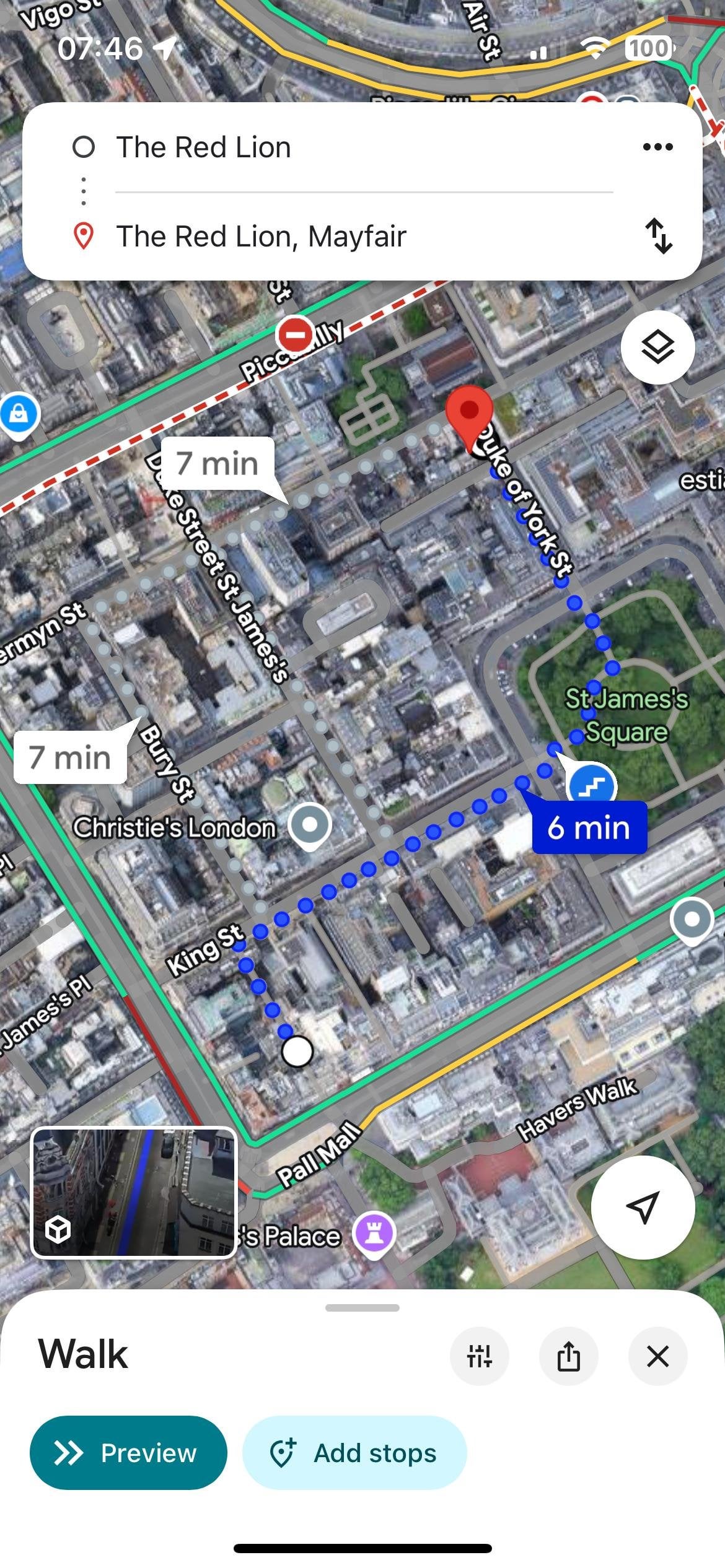The image size is (725, 1568).
Task: Tap the red destination pin
Action: (x=469, y=412)
